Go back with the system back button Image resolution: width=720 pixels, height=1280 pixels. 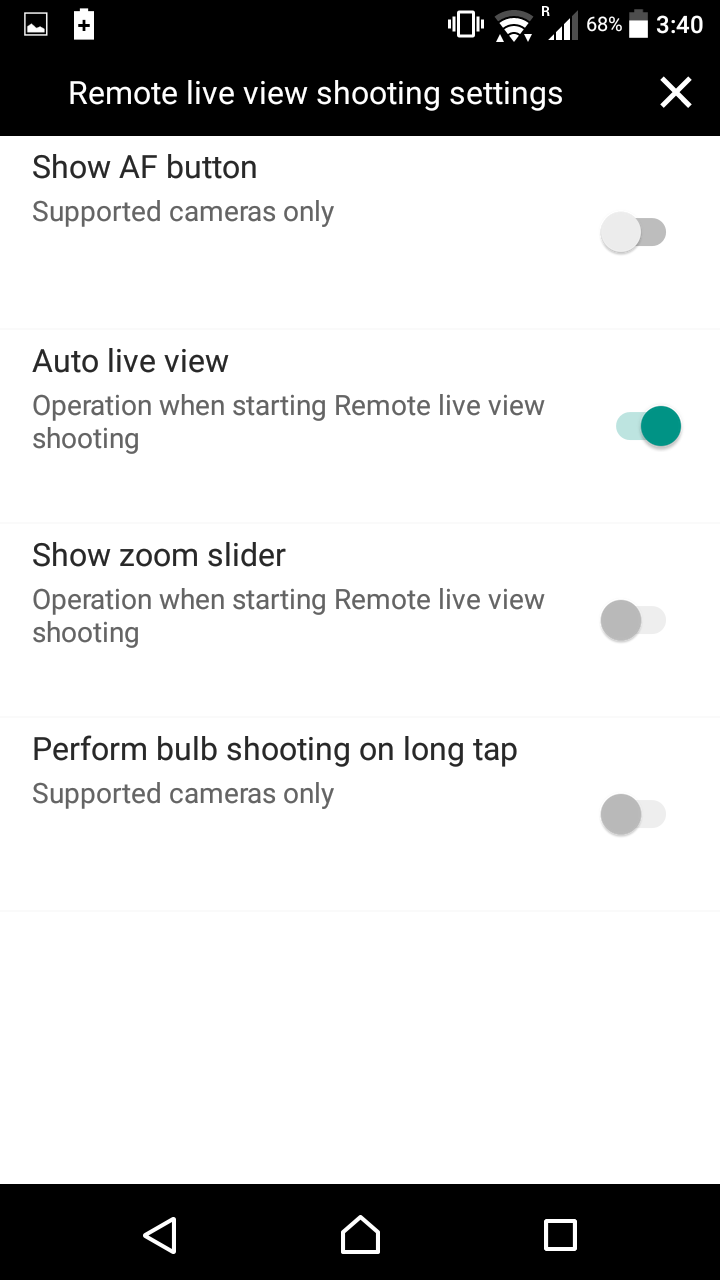[x=160, y=1235]
